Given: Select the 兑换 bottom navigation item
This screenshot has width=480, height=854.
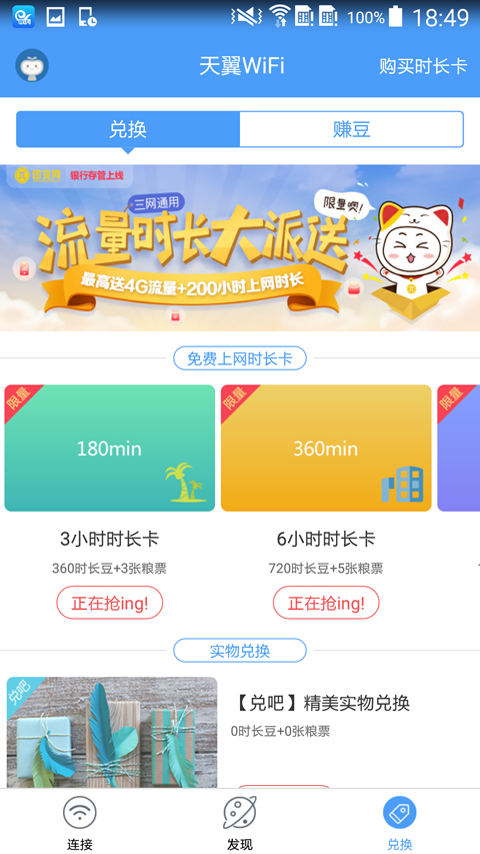Looking at the screenshot, I should 399,822.
